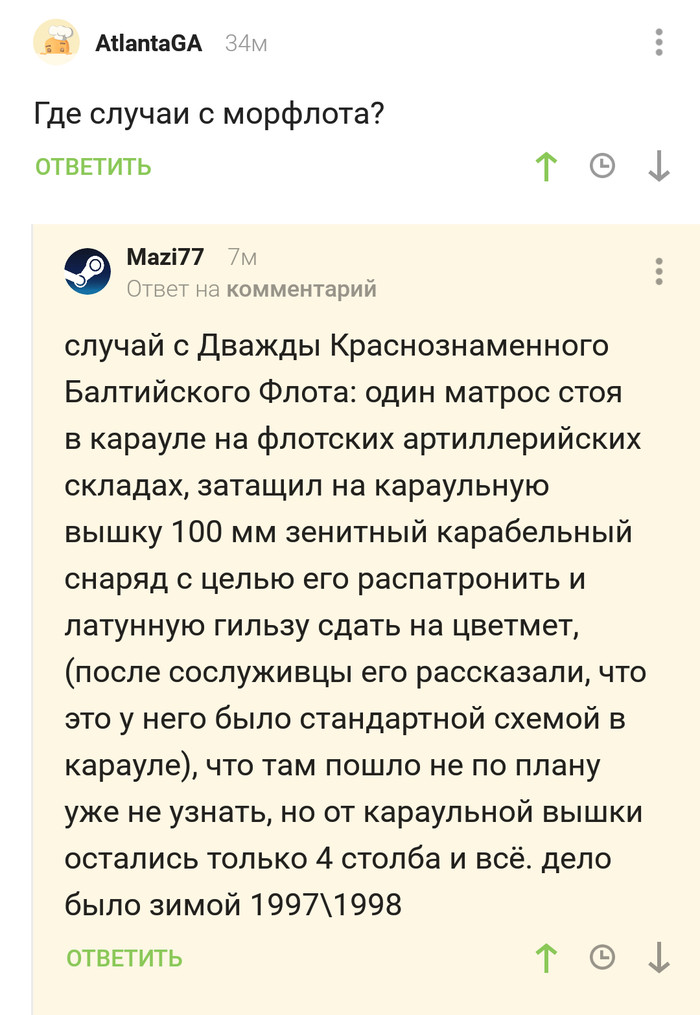
Task: Open AtlantaGA username link
Action: click(148, 43)
